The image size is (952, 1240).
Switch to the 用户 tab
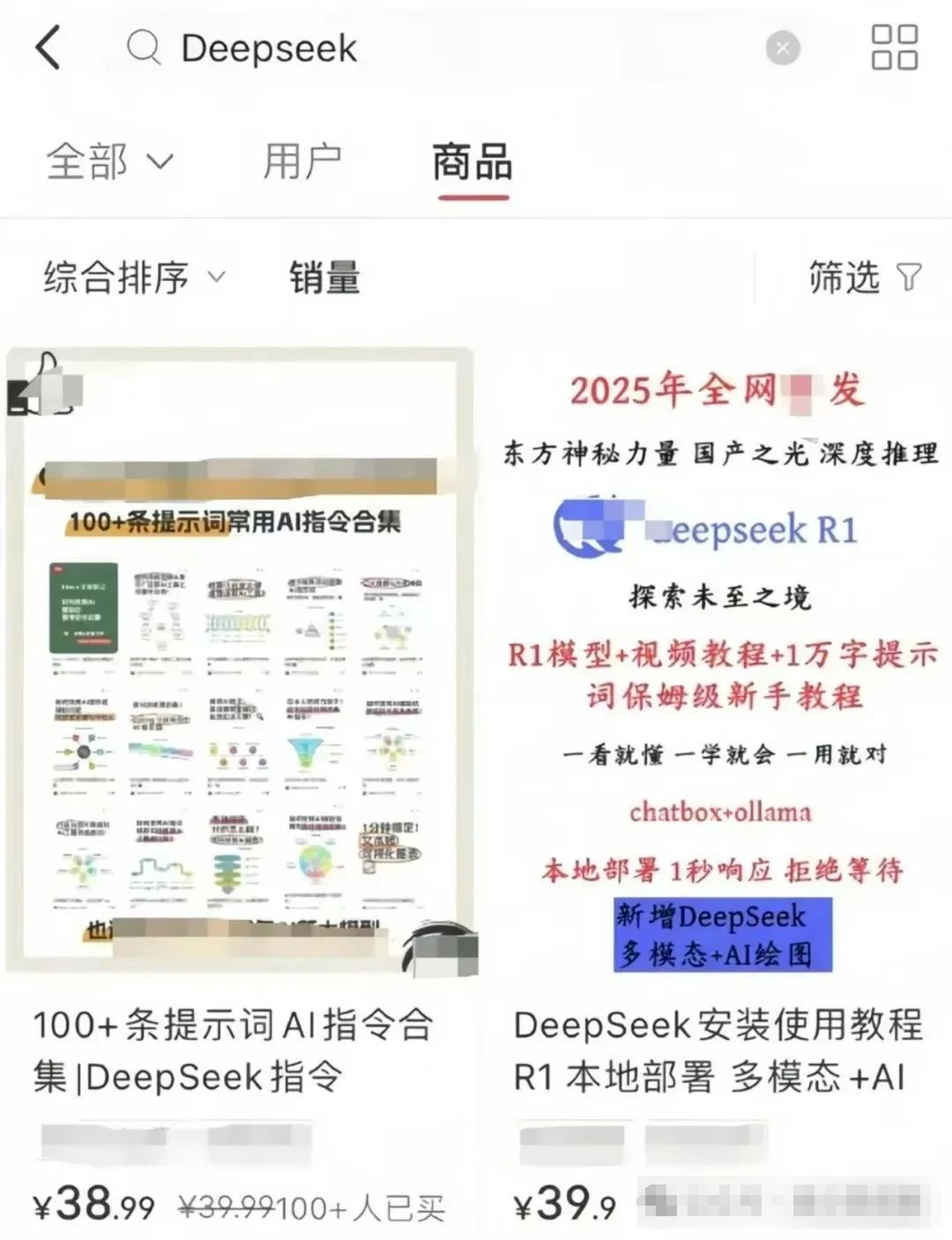[x=301, y=162]
